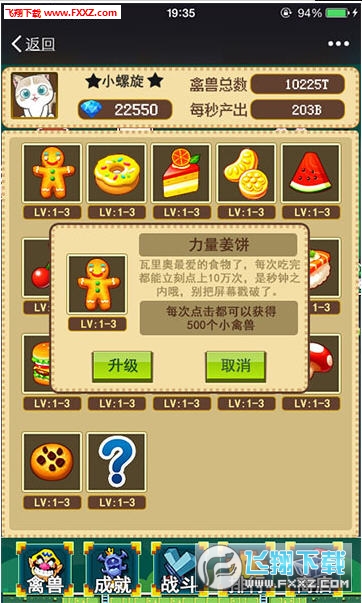Dismiss the dialog with 取消

coord(235,366)
